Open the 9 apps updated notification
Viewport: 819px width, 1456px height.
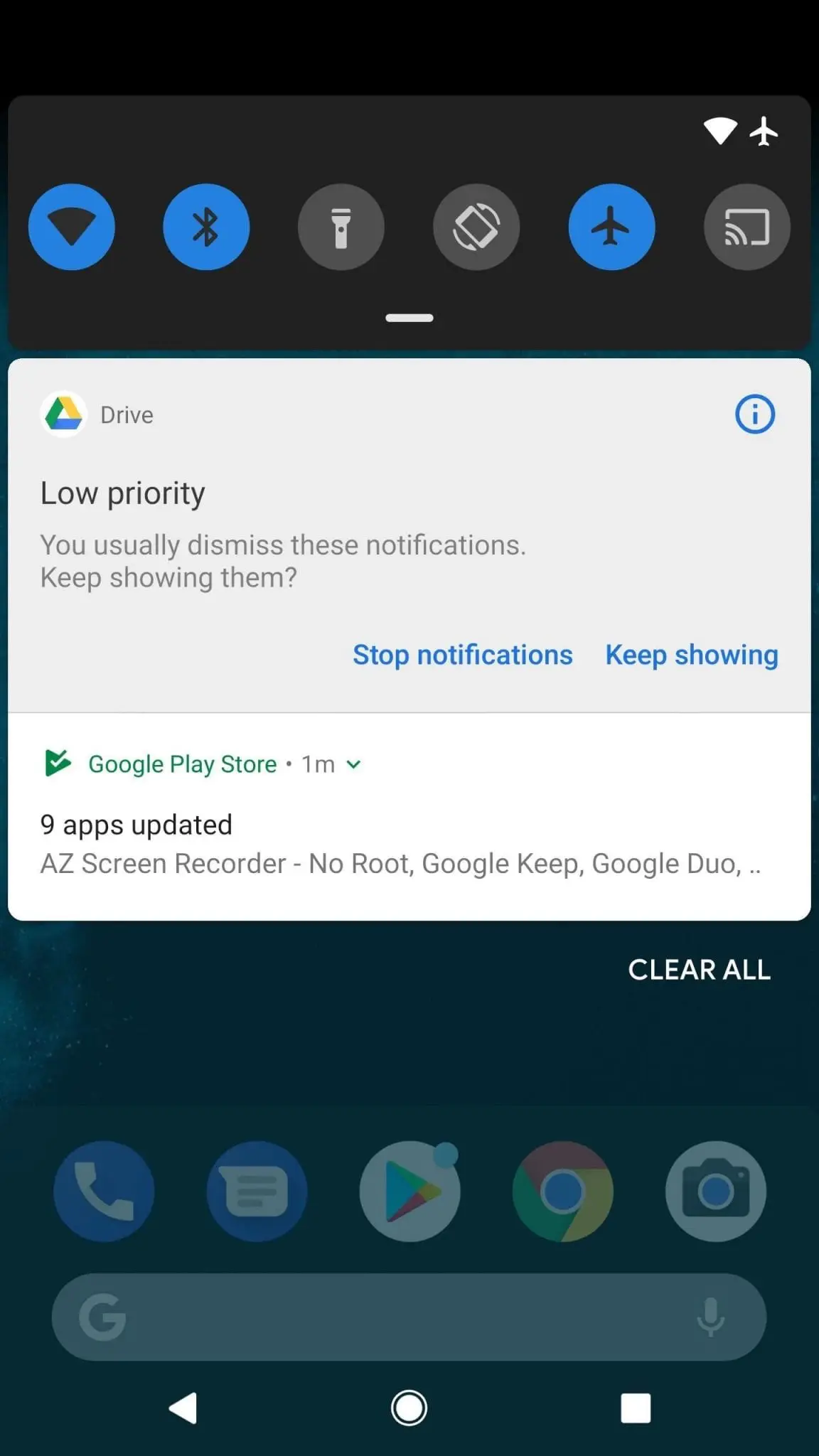click(x=409, y=817)
